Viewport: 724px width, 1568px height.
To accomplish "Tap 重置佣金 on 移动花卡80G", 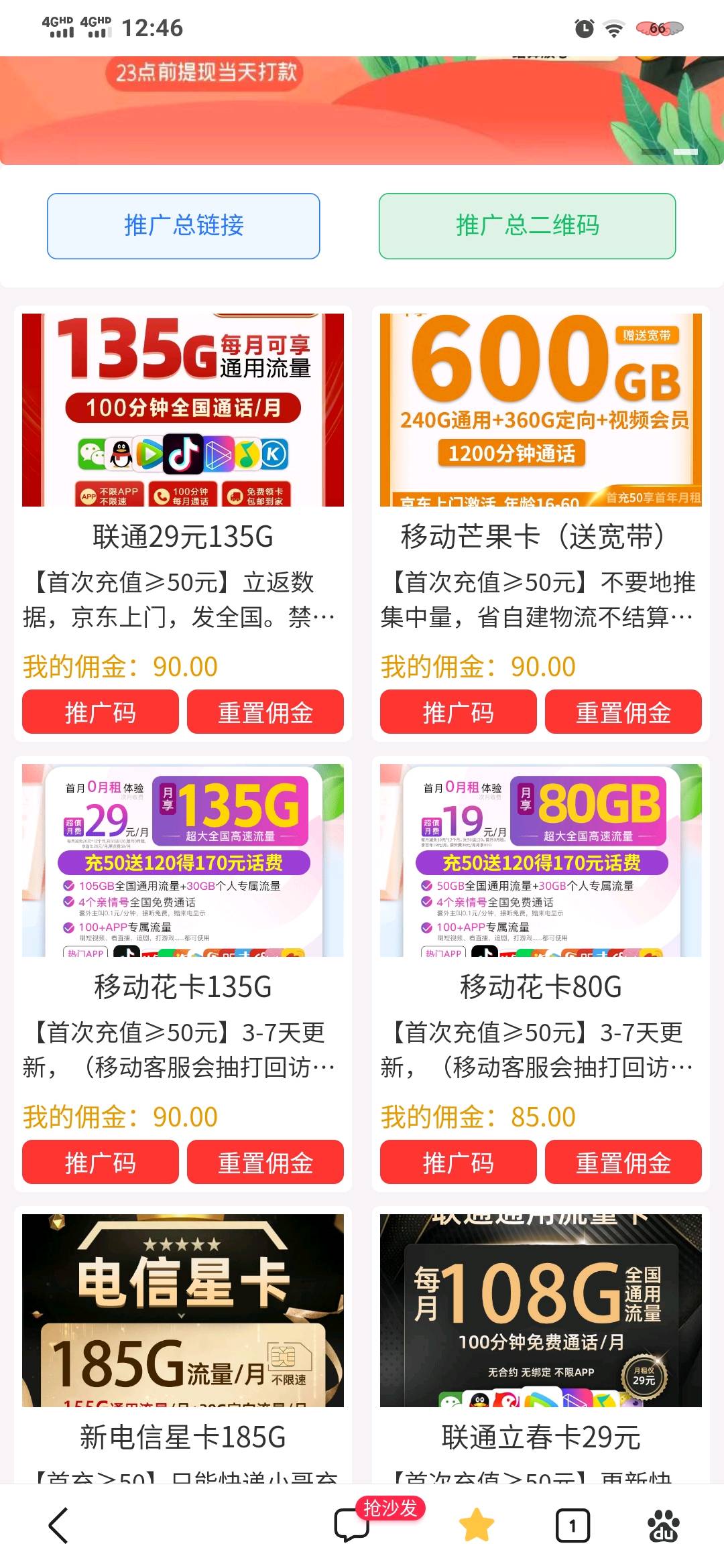I will tap(623, 1163).
